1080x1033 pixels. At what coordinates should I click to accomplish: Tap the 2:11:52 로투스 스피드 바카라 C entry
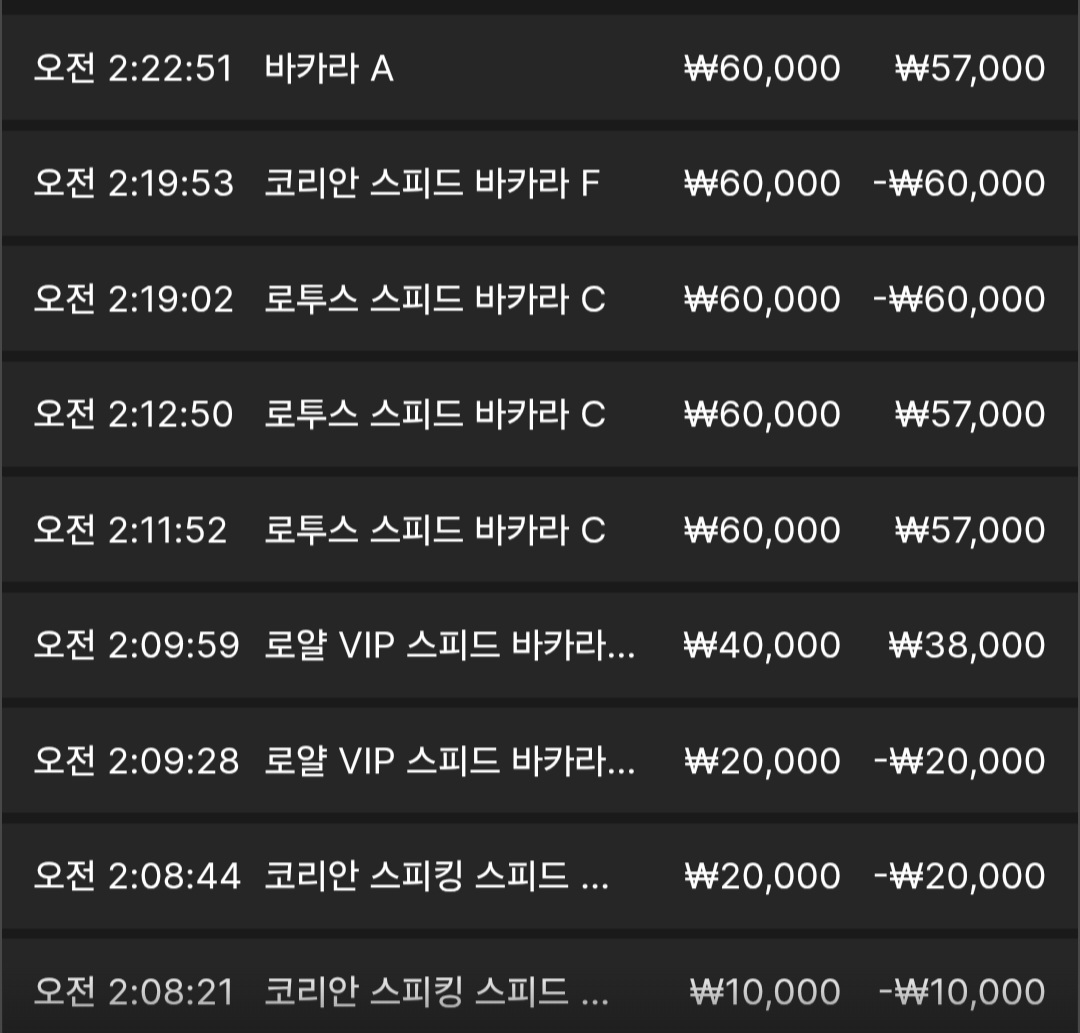[540, 530]
